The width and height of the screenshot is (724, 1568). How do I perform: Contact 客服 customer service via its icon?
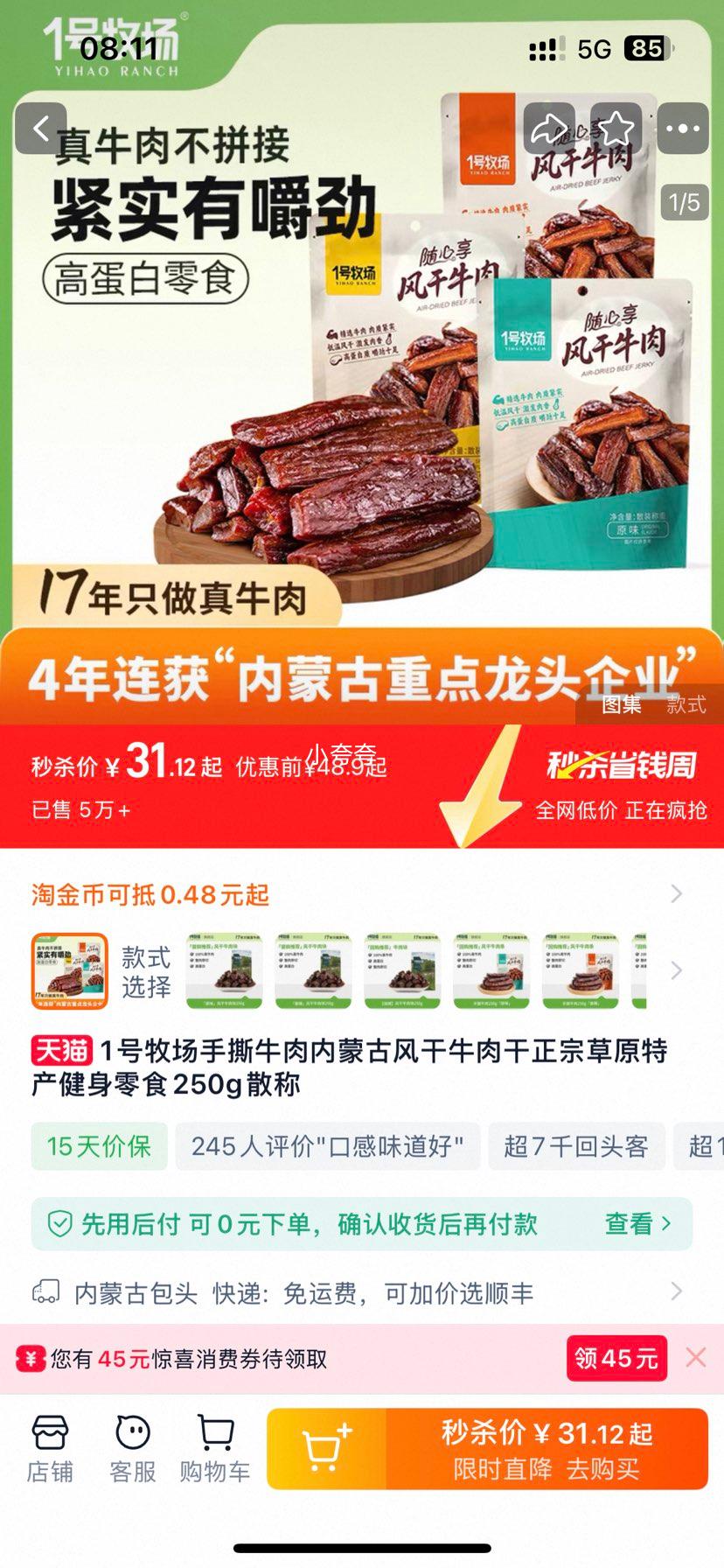coord(129,1444)
